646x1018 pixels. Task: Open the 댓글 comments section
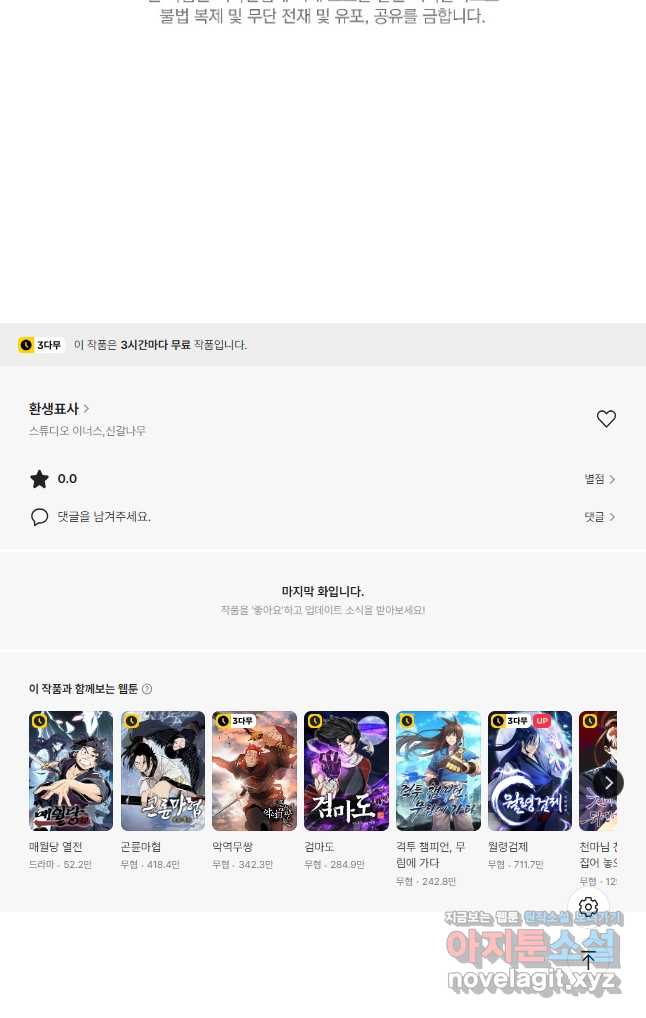point(600,517)
